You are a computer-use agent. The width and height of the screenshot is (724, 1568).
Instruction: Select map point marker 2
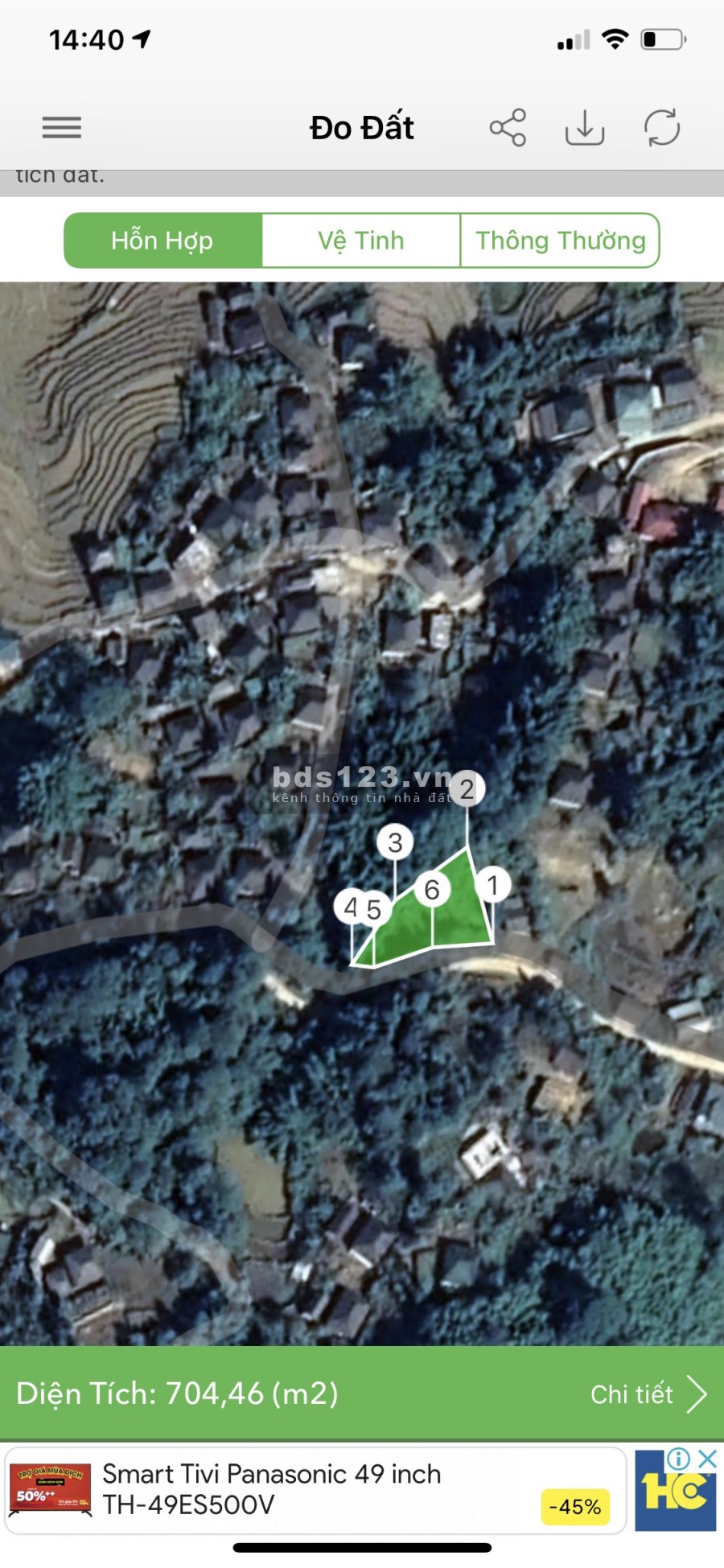467,788
